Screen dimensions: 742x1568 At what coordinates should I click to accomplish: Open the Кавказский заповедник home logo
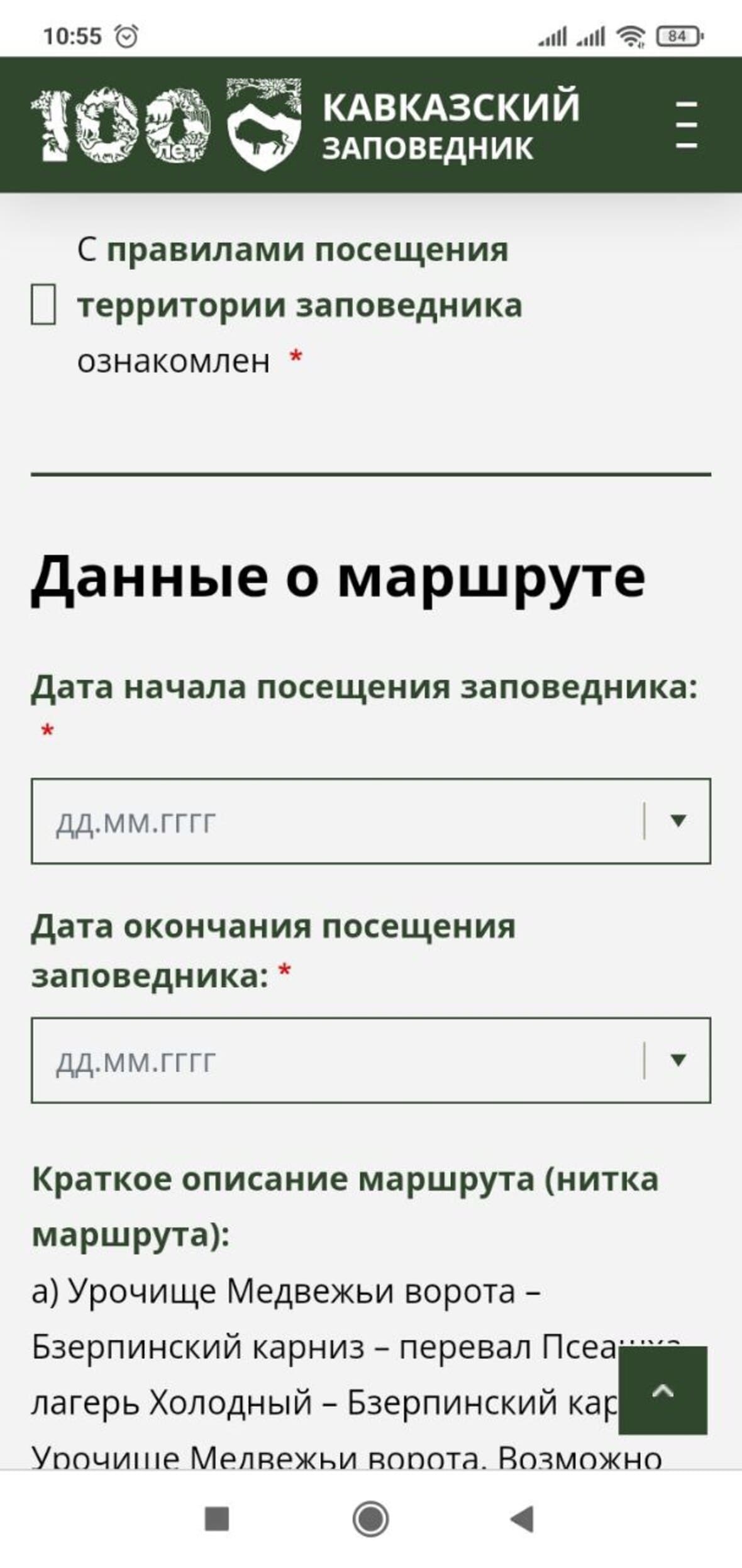pos(305,125)
